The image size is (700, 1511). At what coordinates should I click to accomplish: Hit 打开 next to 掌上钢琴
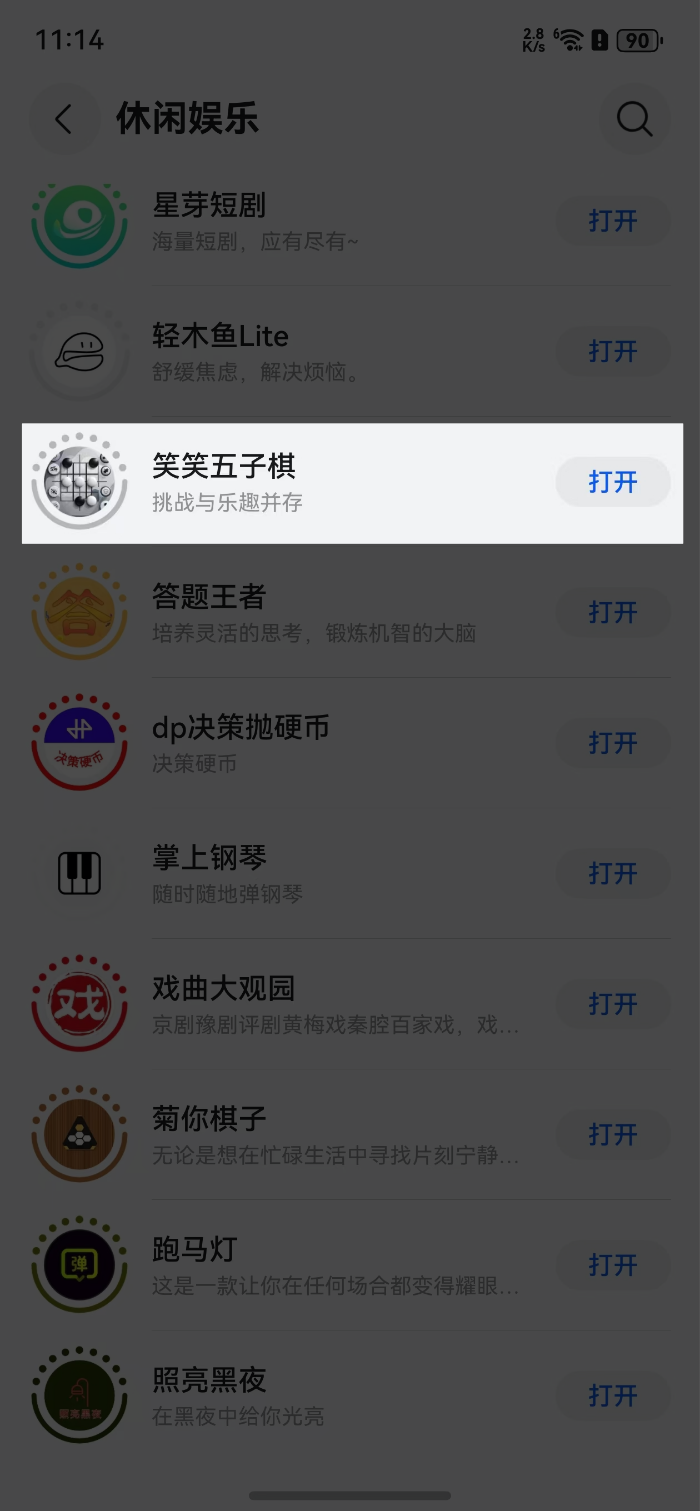click(612, 874)
